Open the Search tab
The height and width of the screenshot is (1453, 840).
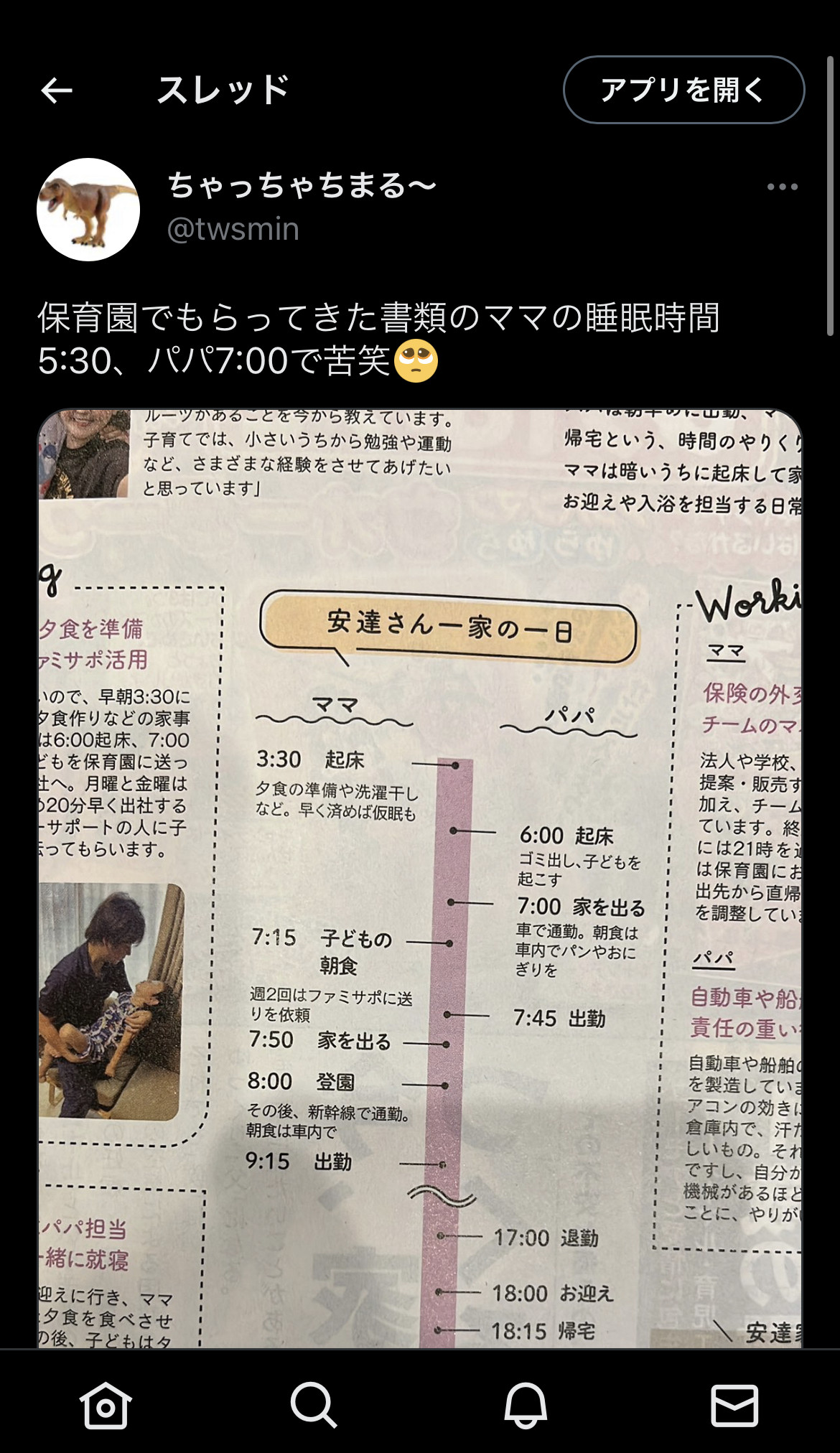tap(314, 1404)
